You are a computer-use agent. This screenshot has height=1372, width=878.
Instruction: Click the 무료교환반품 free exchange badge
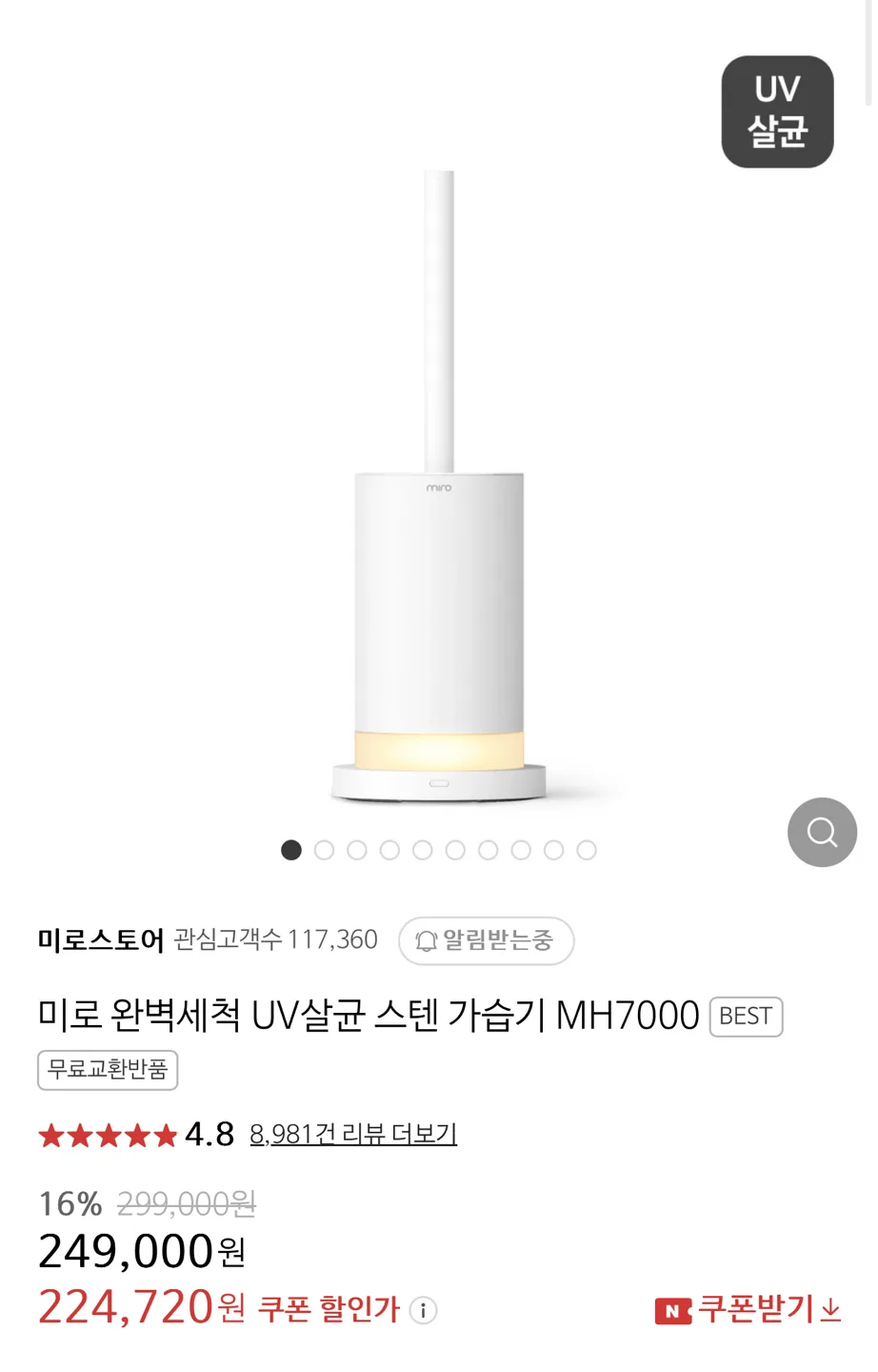click(107, 1070)
